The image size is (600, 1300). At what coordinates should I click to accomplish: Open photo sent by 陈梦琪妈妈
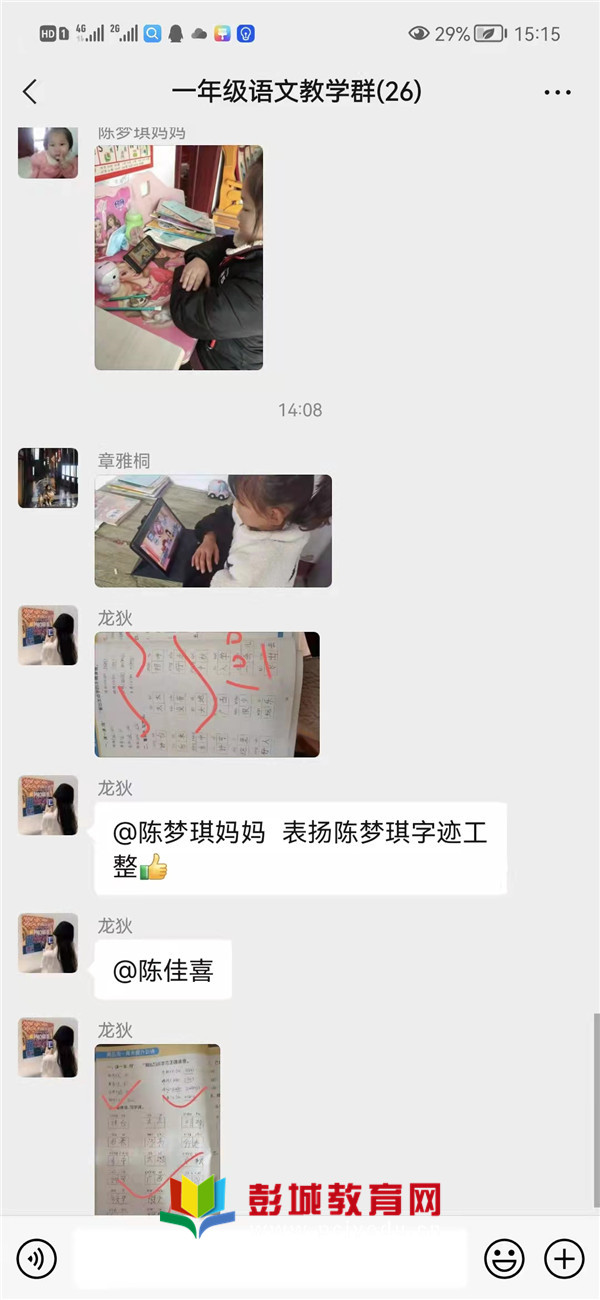click(x=178, y=257)
